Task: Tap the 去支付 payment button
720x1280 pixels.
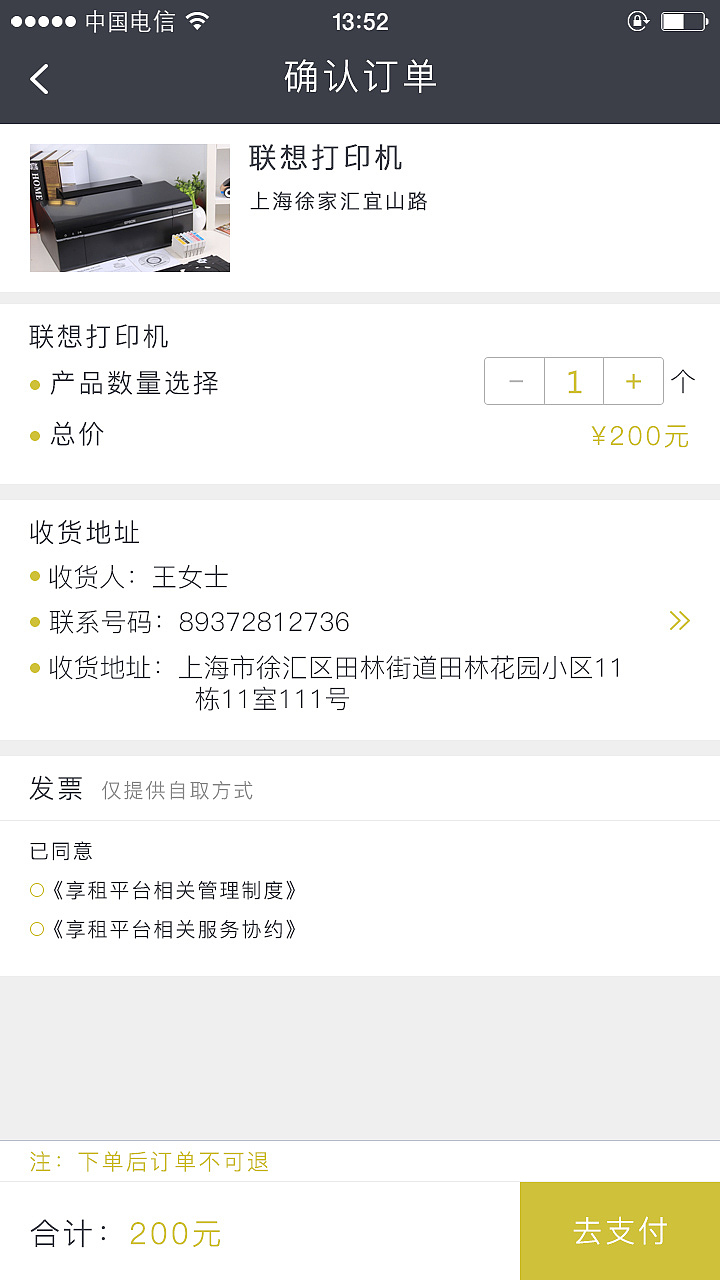Action: click(x=618, y=1230)
